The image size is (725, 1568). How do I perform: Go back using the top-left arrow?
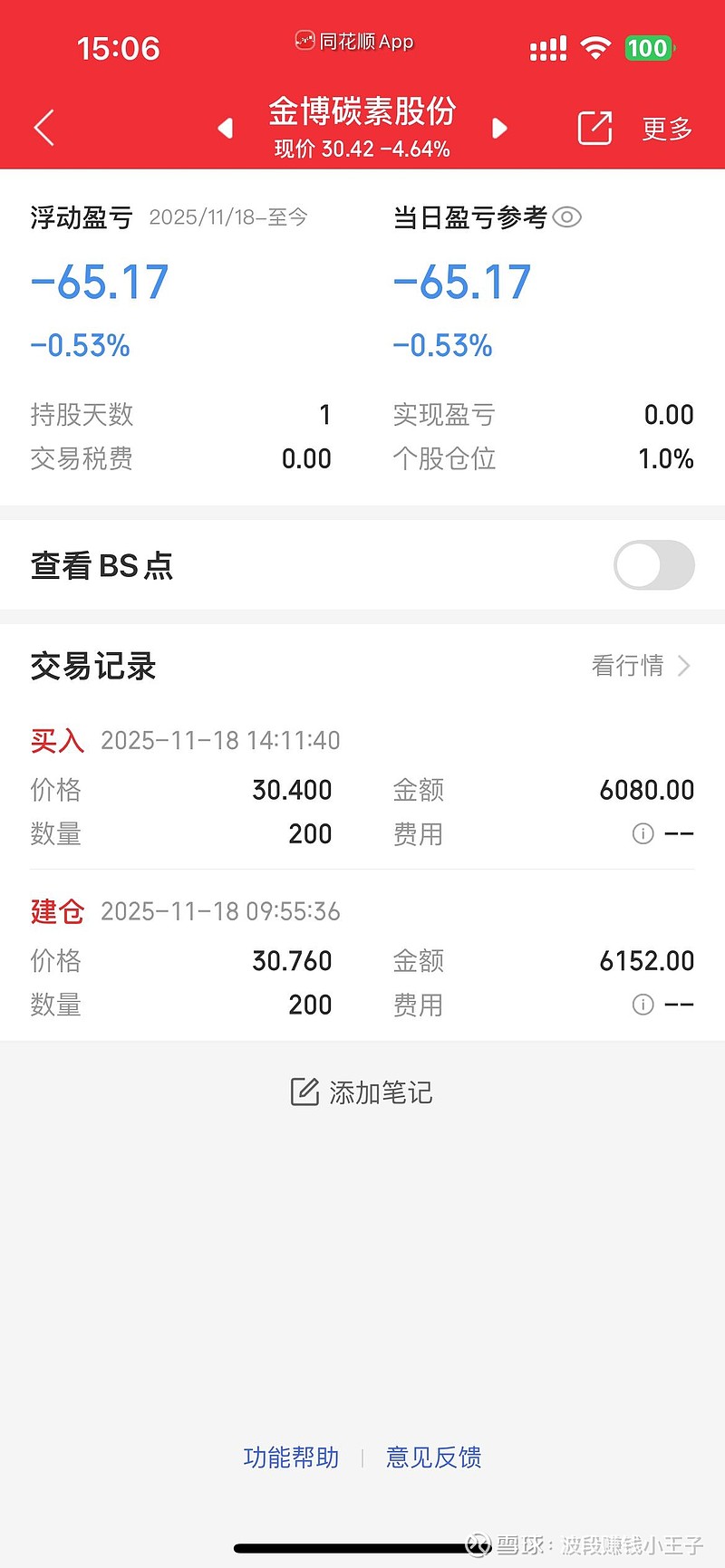click(44, 128)
